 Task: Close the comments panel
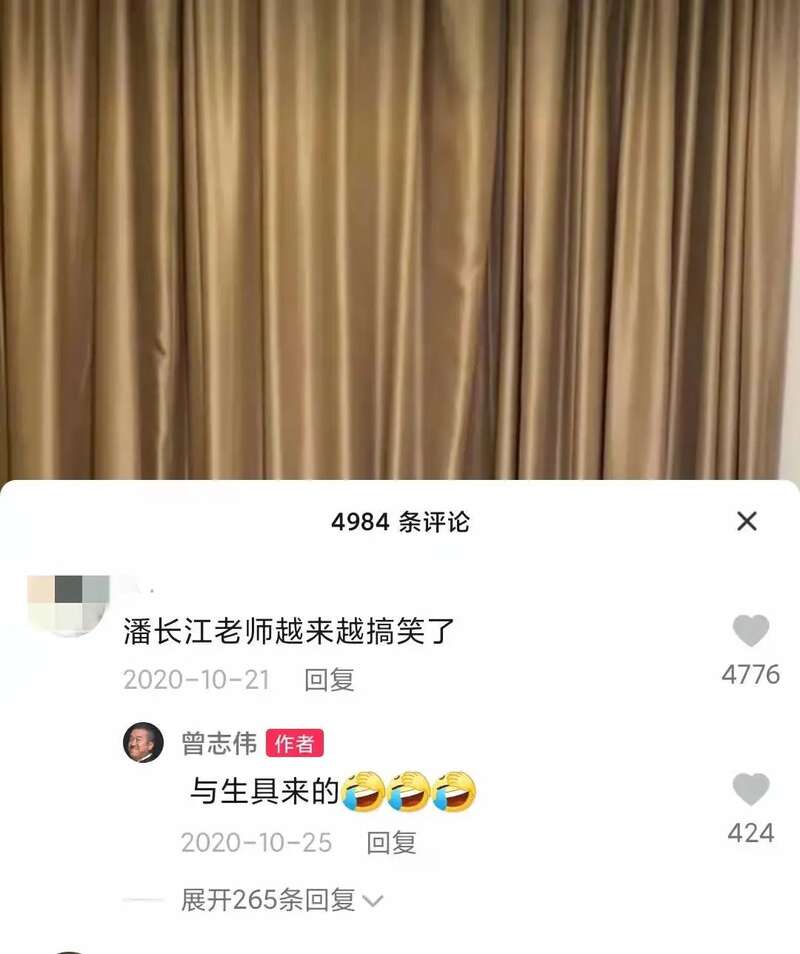[746, 521]
